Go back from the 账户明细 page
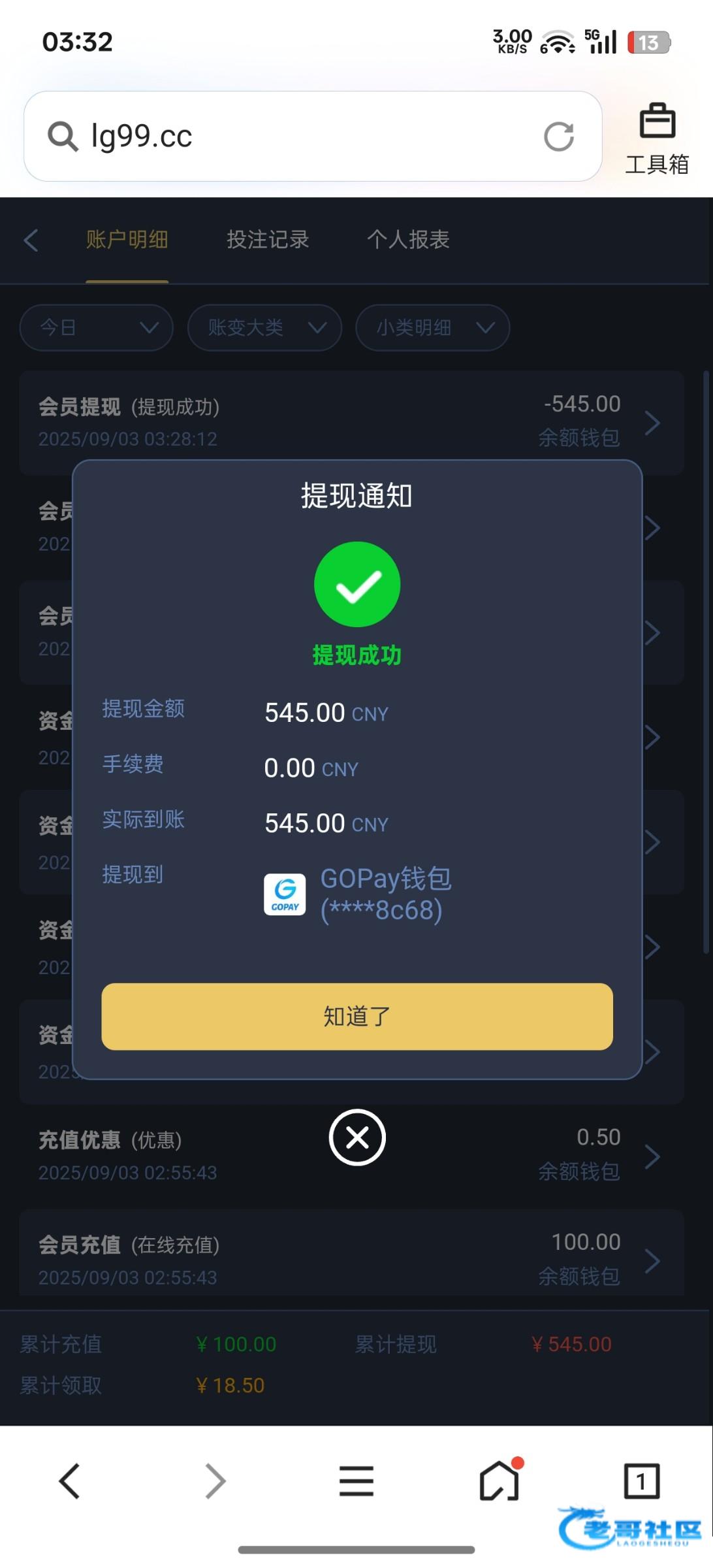713x1568 pixels. [31, 240]
